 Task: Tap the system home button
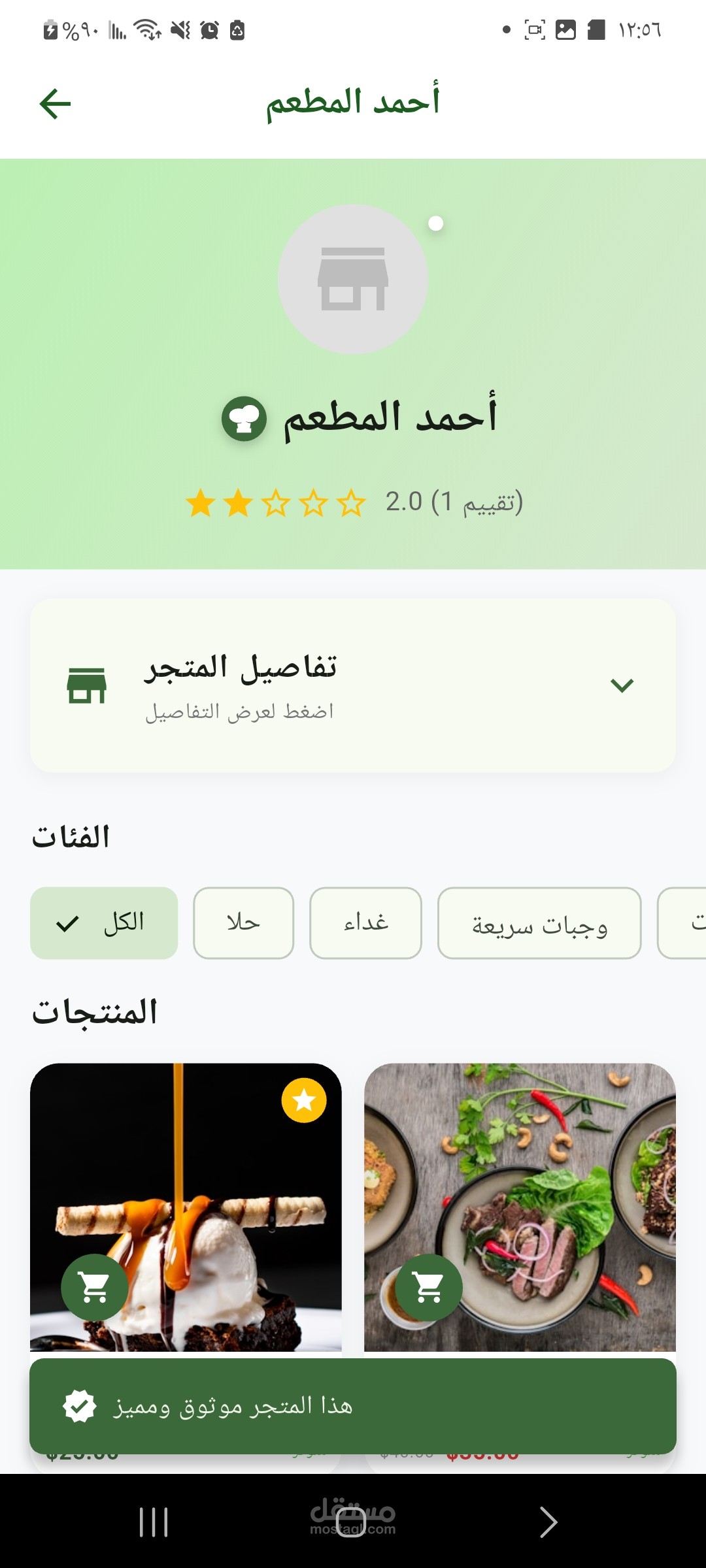click(351, 1522)
